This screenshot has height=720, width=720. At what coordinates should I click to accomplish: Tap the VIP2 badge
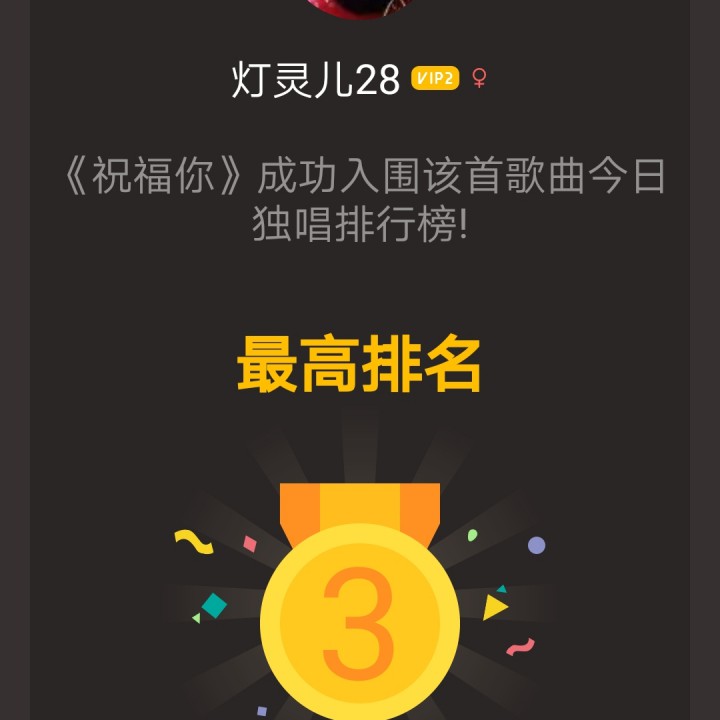coord(435,79)
